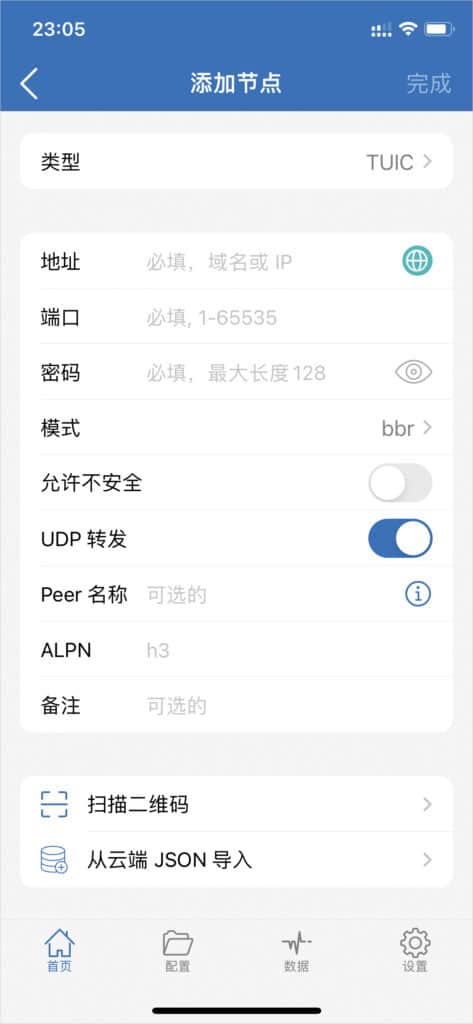Open 从云端 JSON 导入
The width and height of the screenshot is (473, 1024).
(x=236, y=859)
